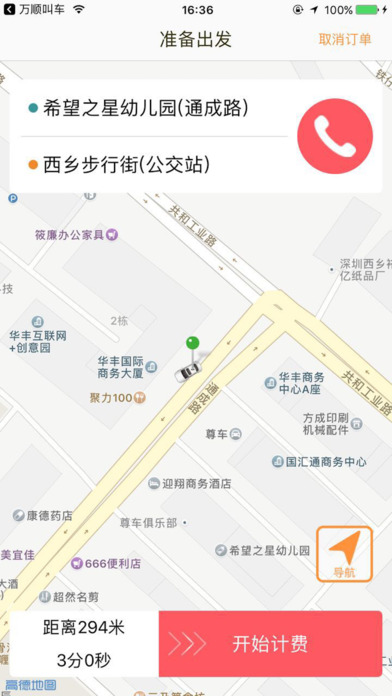This screenshot has height=696, width=392.
Task: Return to 万顺叫车 via the status bar back link
Action: 34,9
